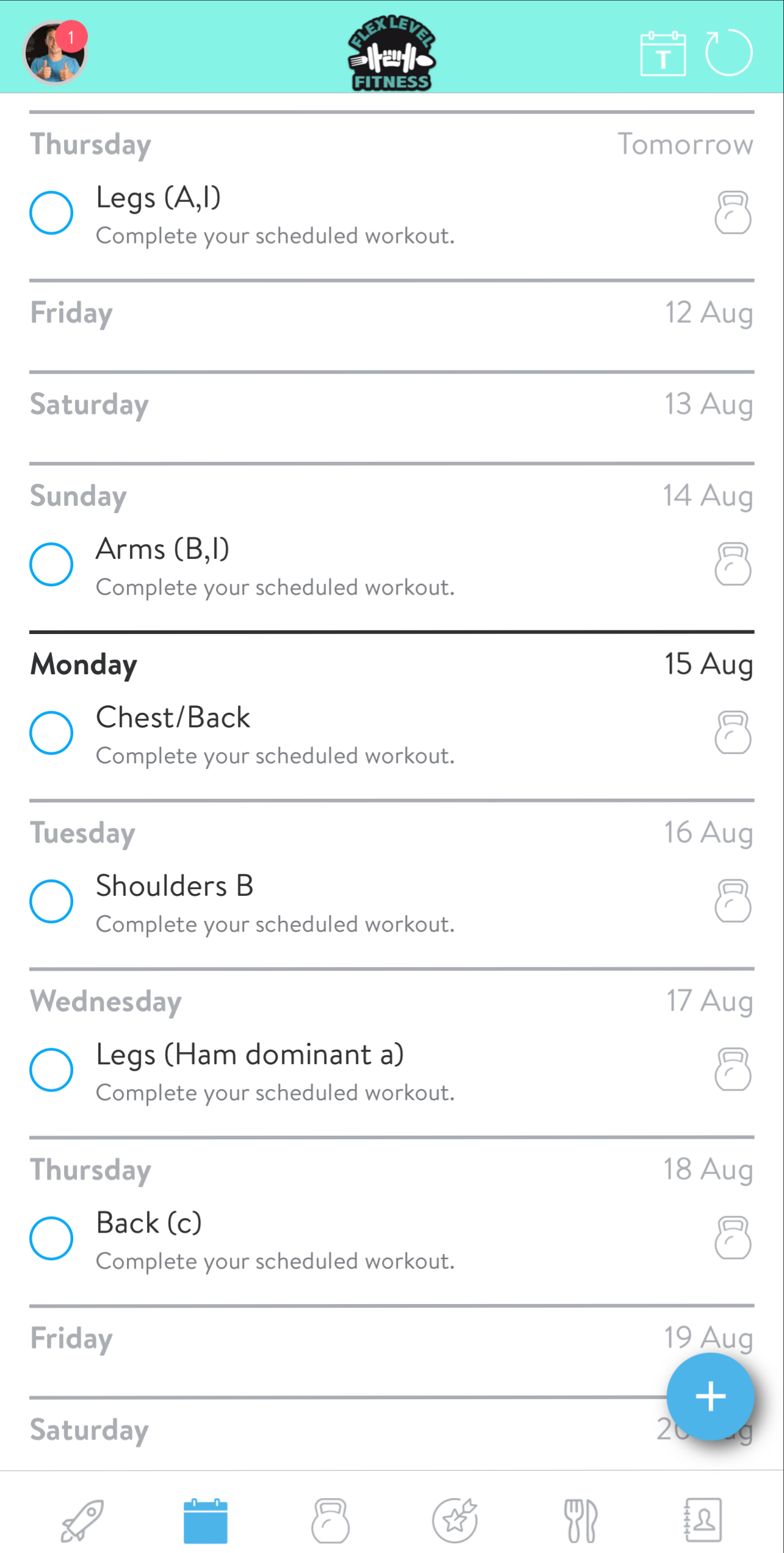Click the calendar-T icon in top bar

click(x=664, y=54)
